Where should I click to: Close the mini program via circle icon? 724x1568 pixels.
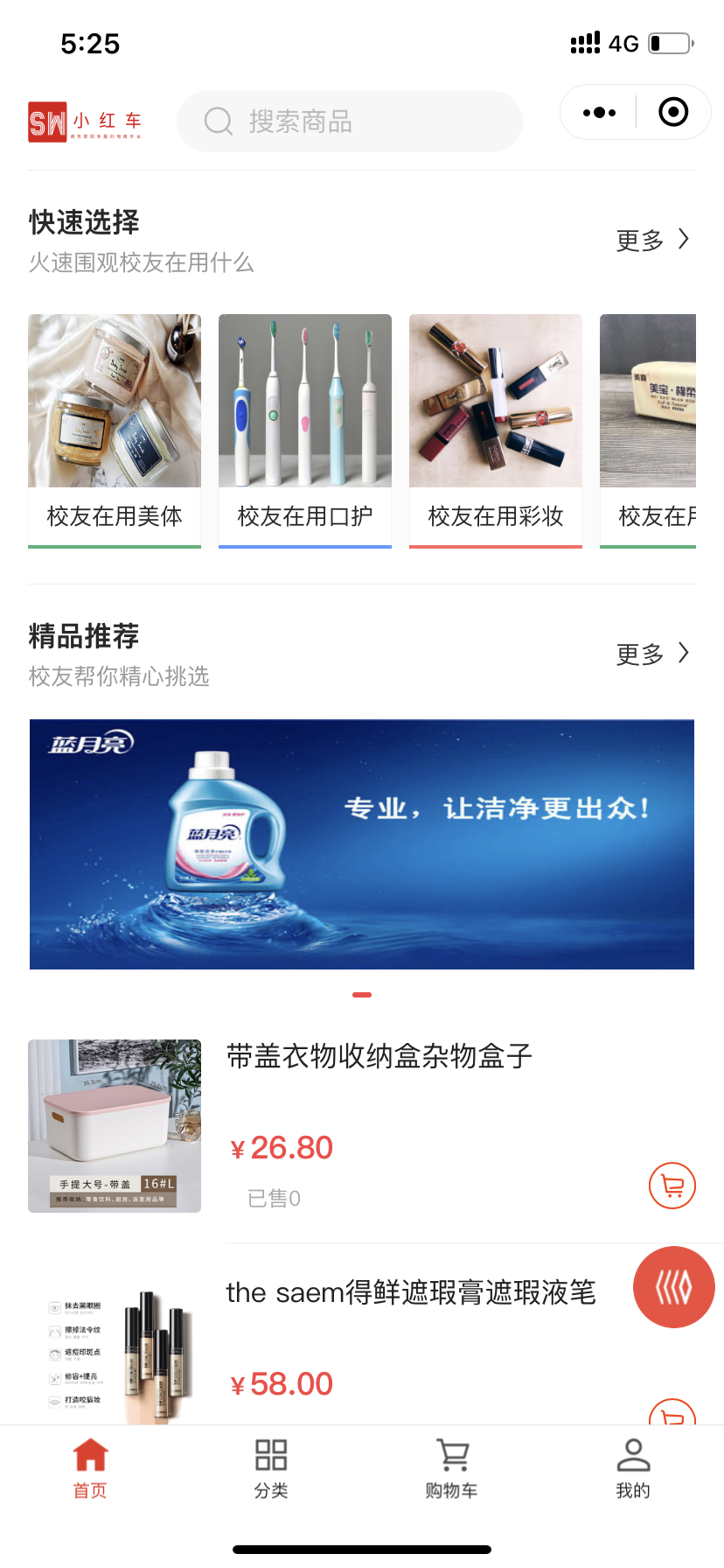pos(673,112)
